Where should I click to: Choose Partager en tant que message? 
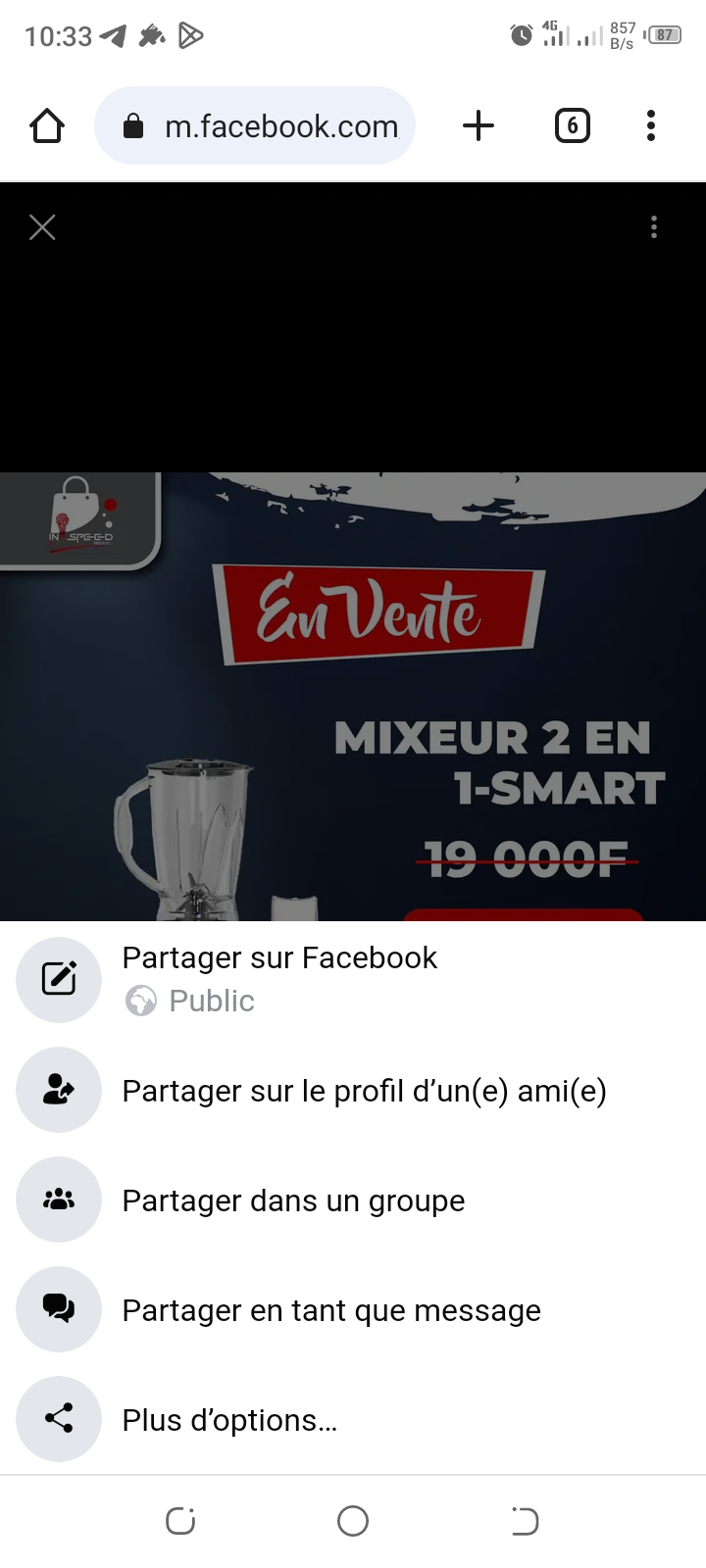(330, 1310)
